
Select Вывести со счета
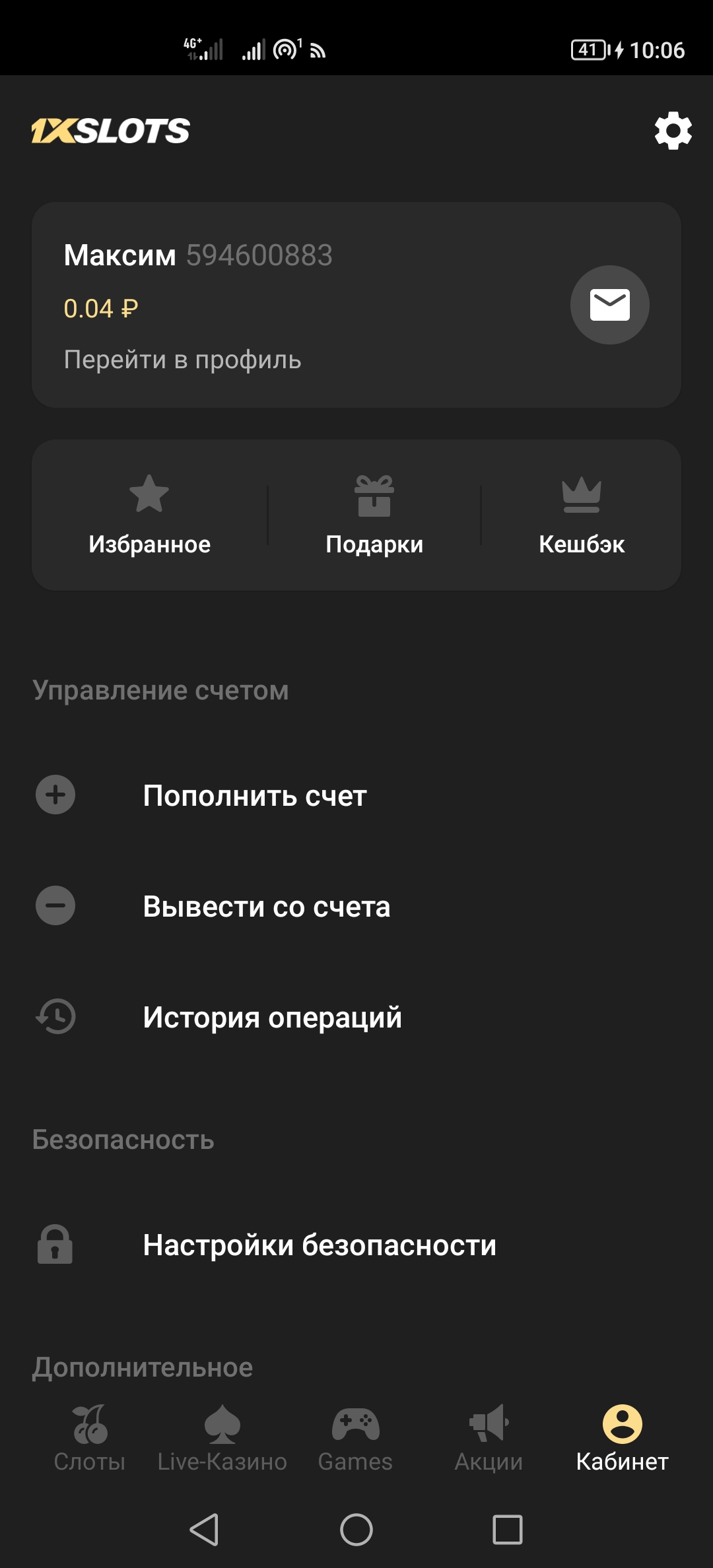pos(266,906)
